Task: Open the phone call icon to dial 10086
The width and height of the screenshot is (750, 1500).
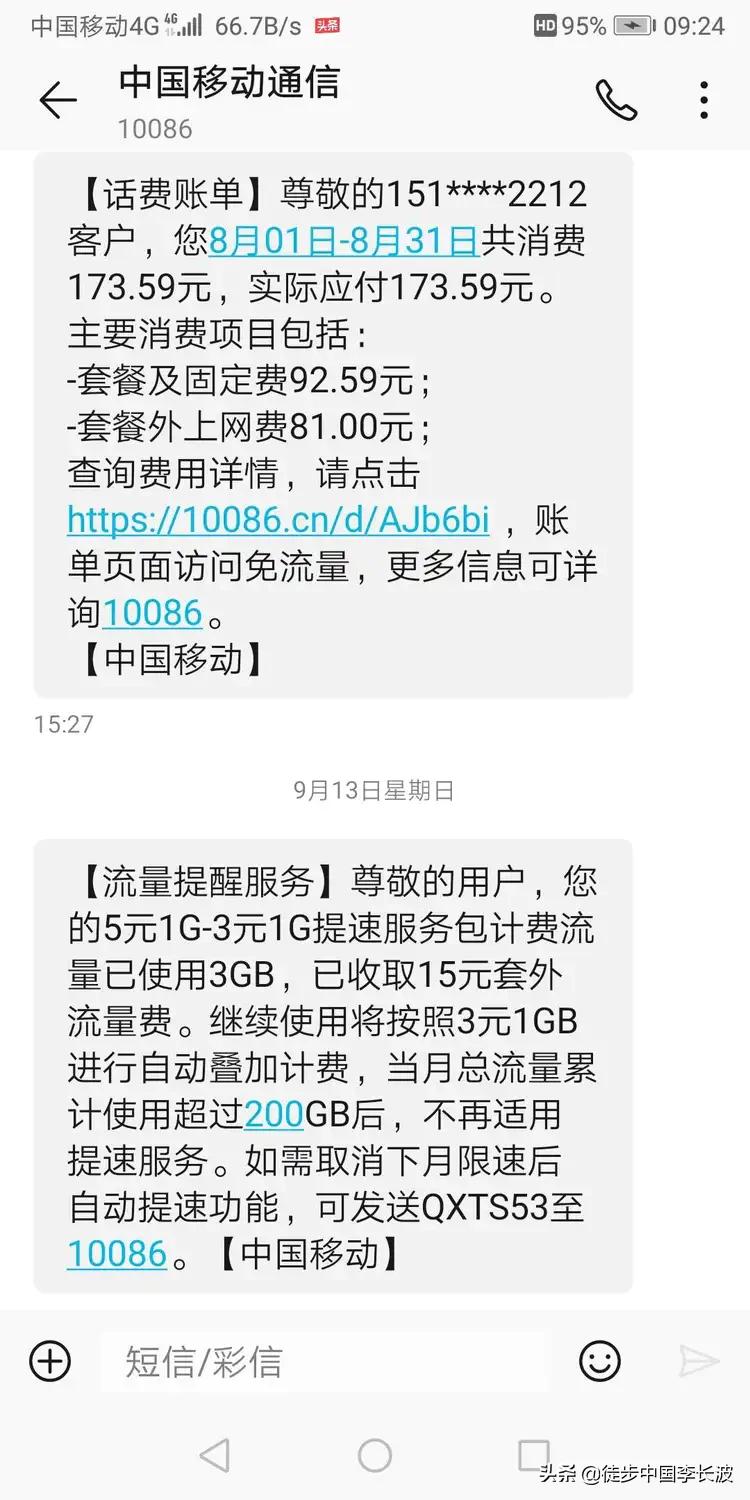Action: [616, 100]
